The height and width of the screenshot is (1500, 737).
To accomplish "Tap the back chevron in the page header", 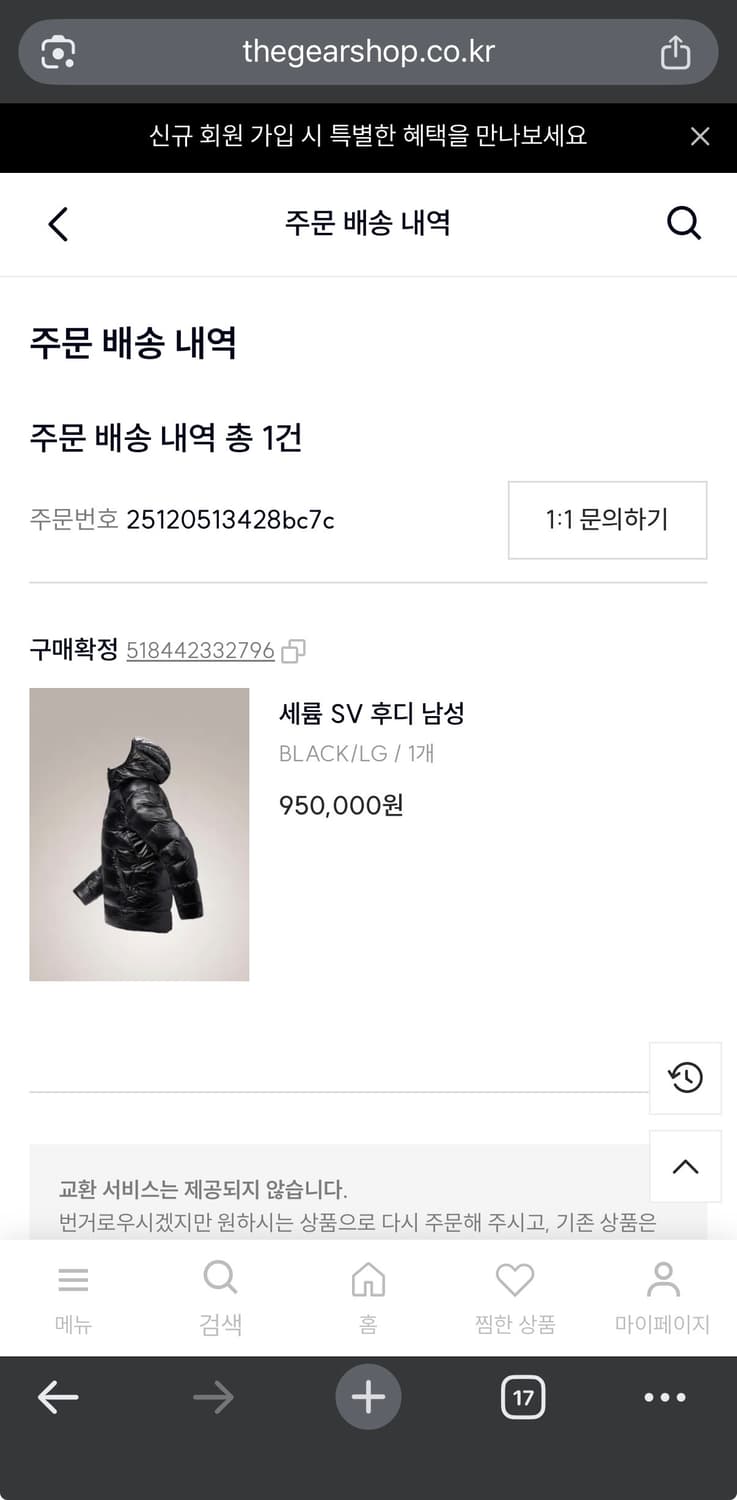I will click(x=57, y=223).
